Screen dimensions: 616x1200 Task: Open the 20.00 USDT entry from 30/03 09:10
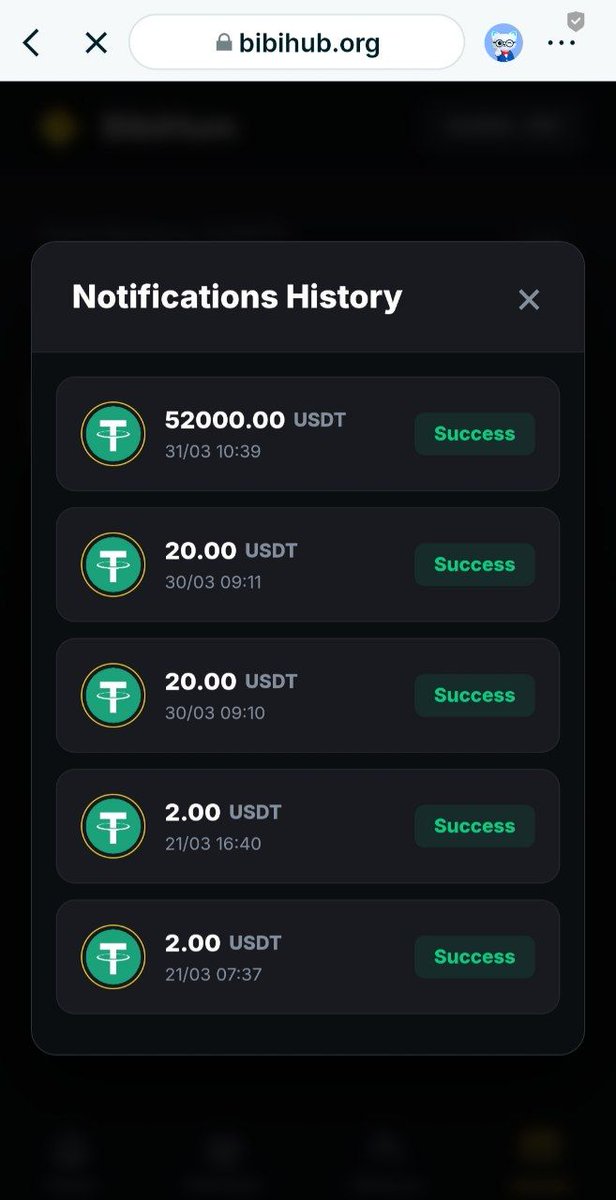pyautogui.click(x=308, y=695)
